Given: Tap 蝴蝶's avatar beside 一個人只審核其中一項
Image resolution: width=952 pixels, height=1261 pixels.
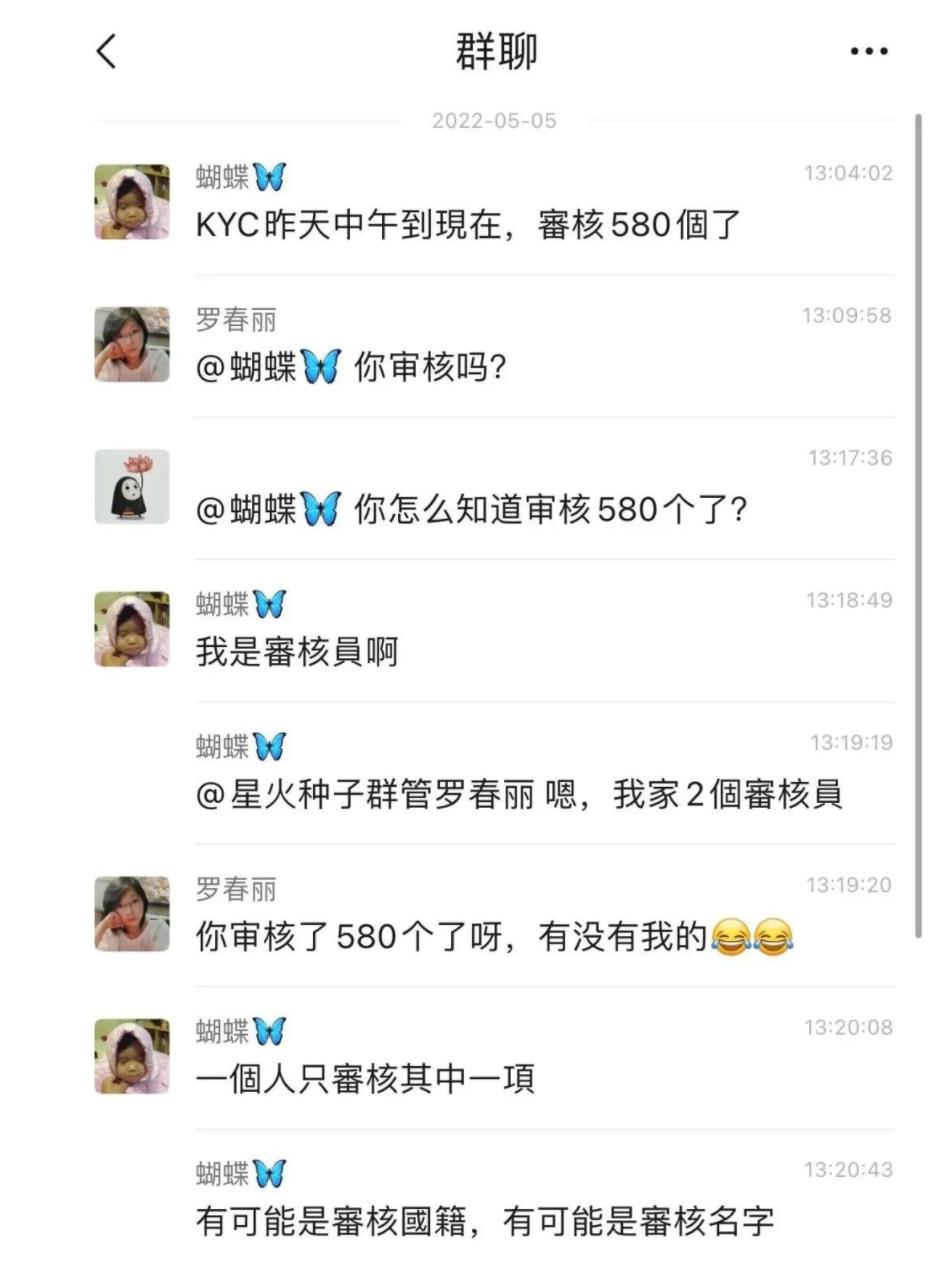Looking at the screenshot, I should tap(132, 1056).
